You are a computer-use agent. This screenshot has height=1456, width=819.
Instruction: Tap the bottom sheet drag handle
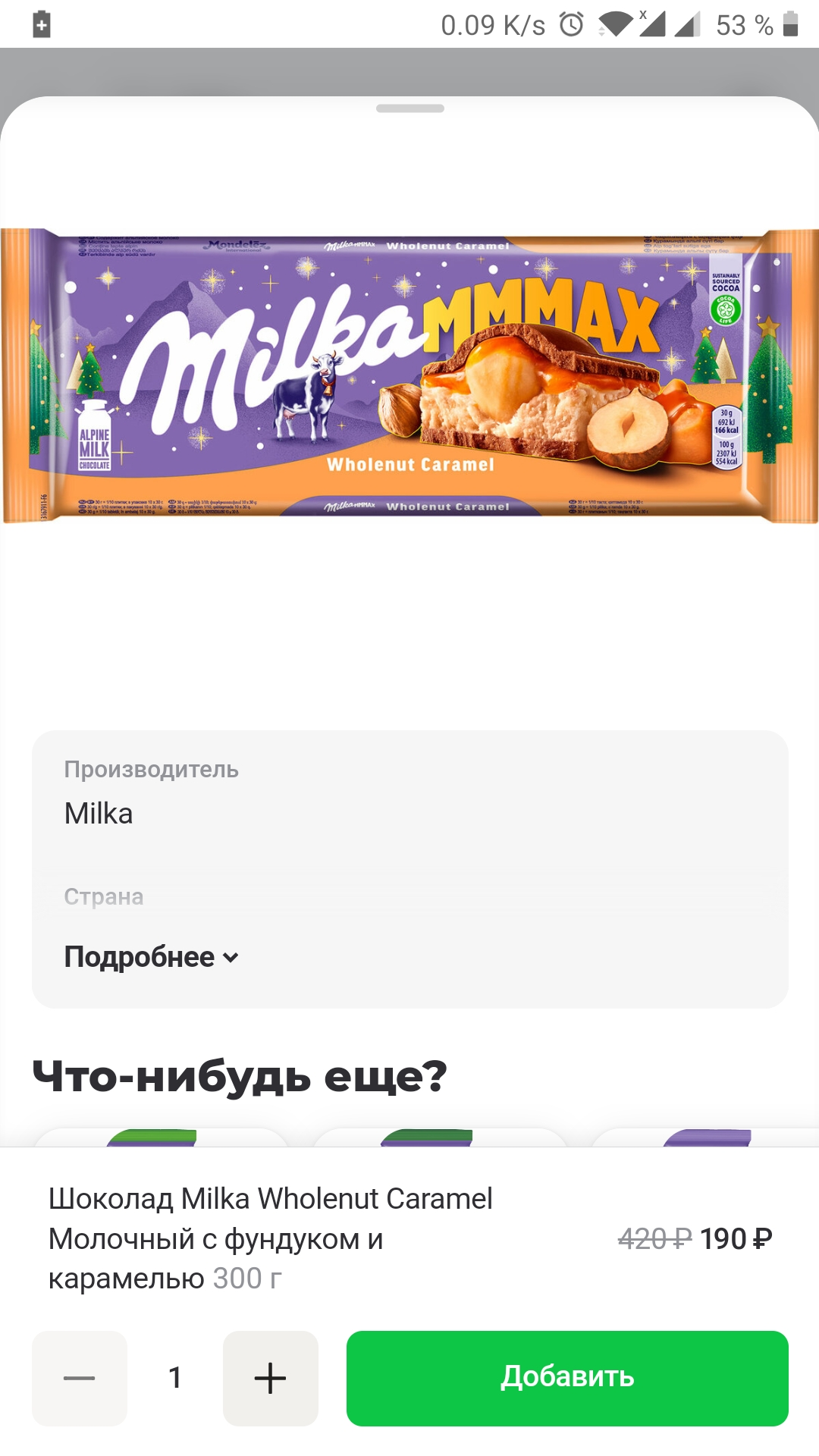(410, 108)
